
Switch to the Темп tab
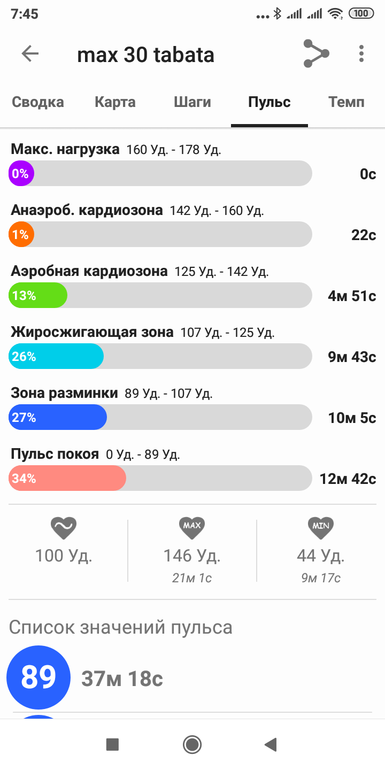pyautogui.click(x=347, y=103)
